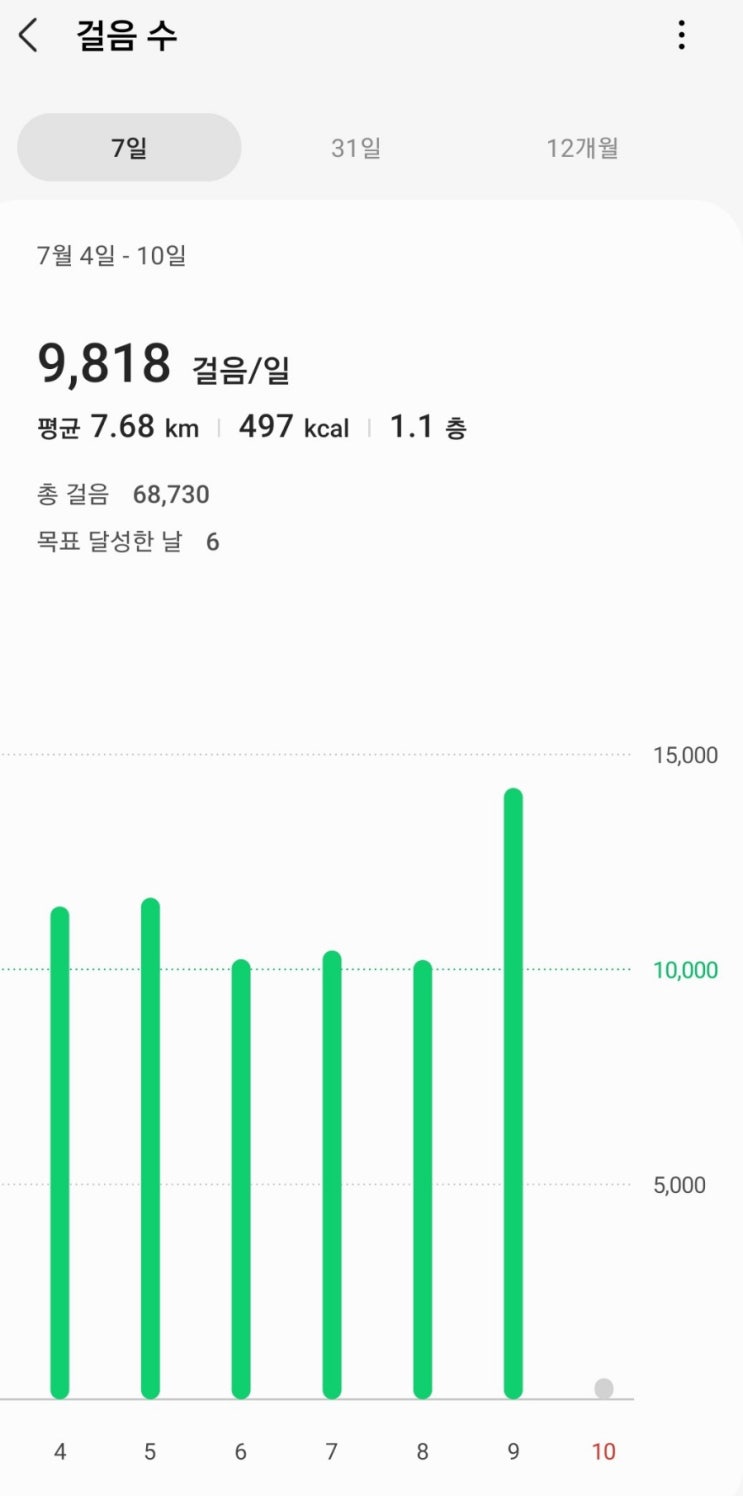This screenshot has height=1496, width=743.
Task: Go back from the 걸음 수 screen
Action: pos(28,36)
